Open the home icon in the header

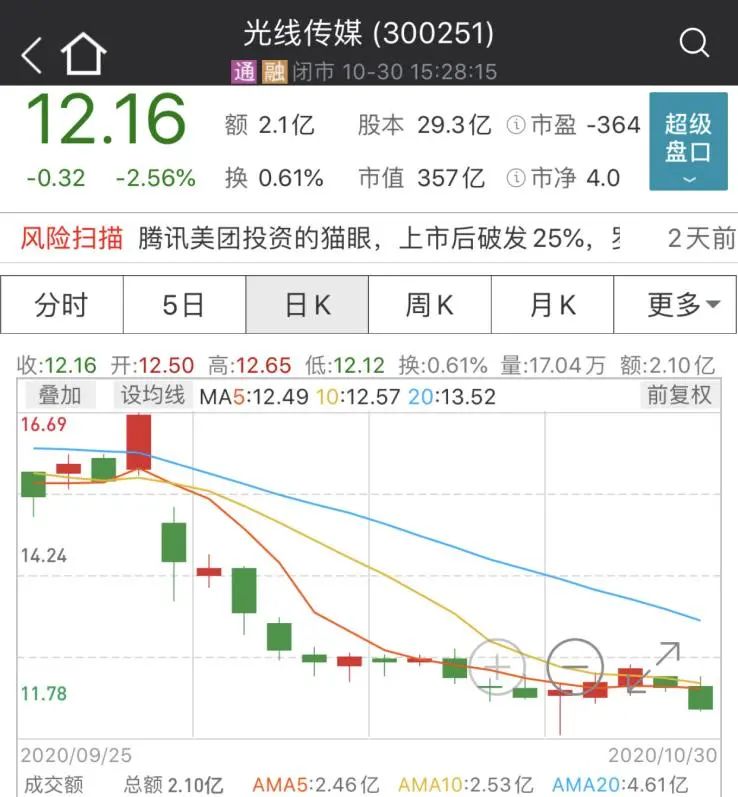[84, 54]
